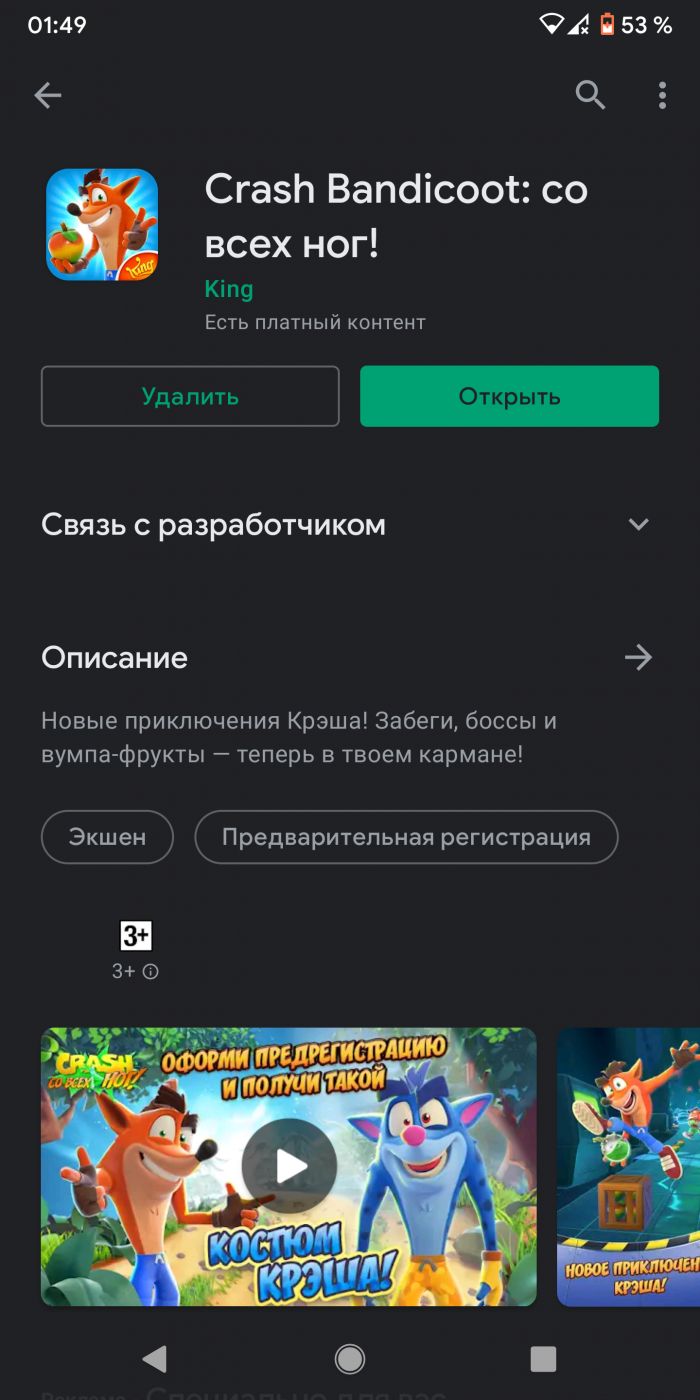700x1400 pixels.
Task: Open the full Описание arrow
Action: pos(638,657)
